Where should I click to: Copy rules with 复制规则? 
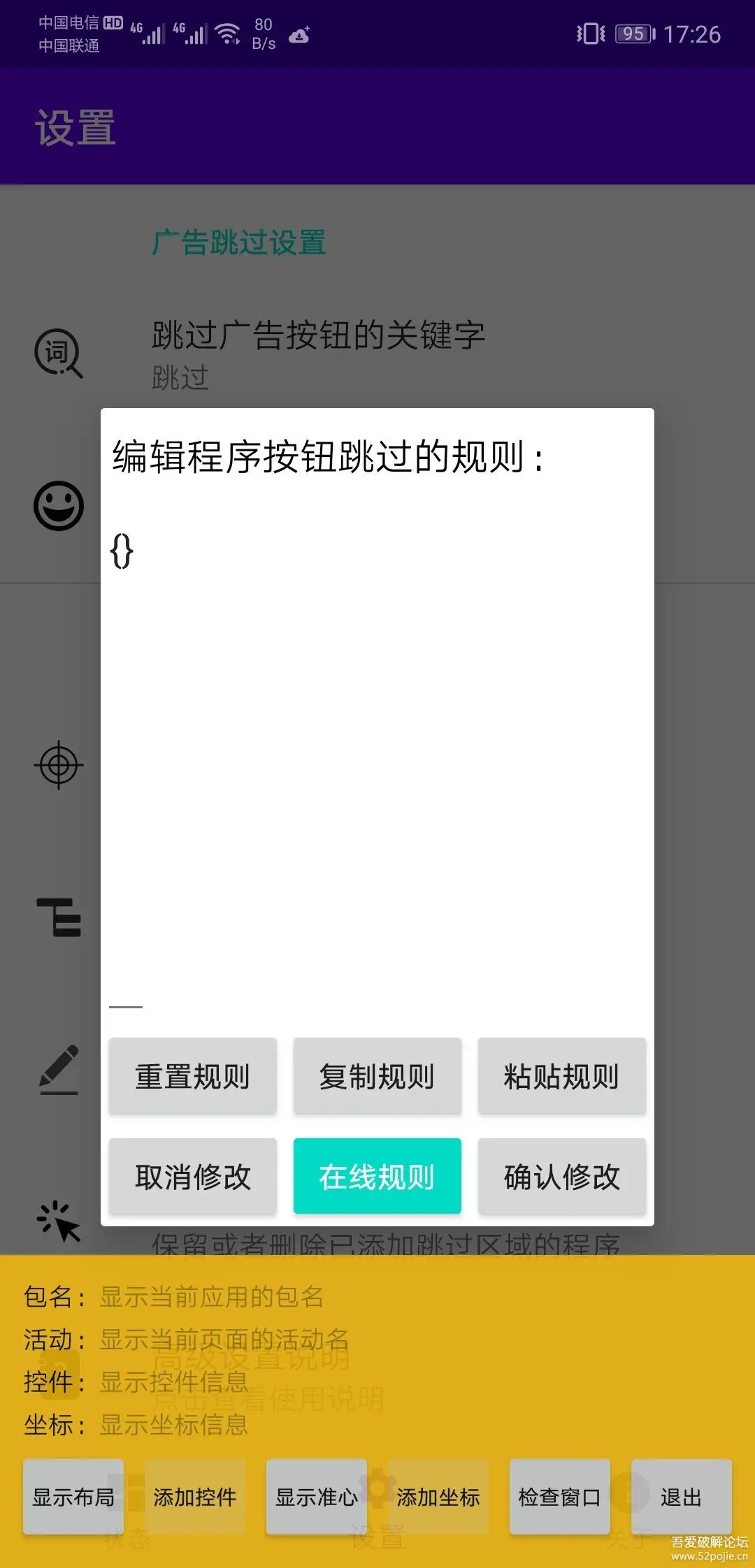click(x=377, y=1076)
